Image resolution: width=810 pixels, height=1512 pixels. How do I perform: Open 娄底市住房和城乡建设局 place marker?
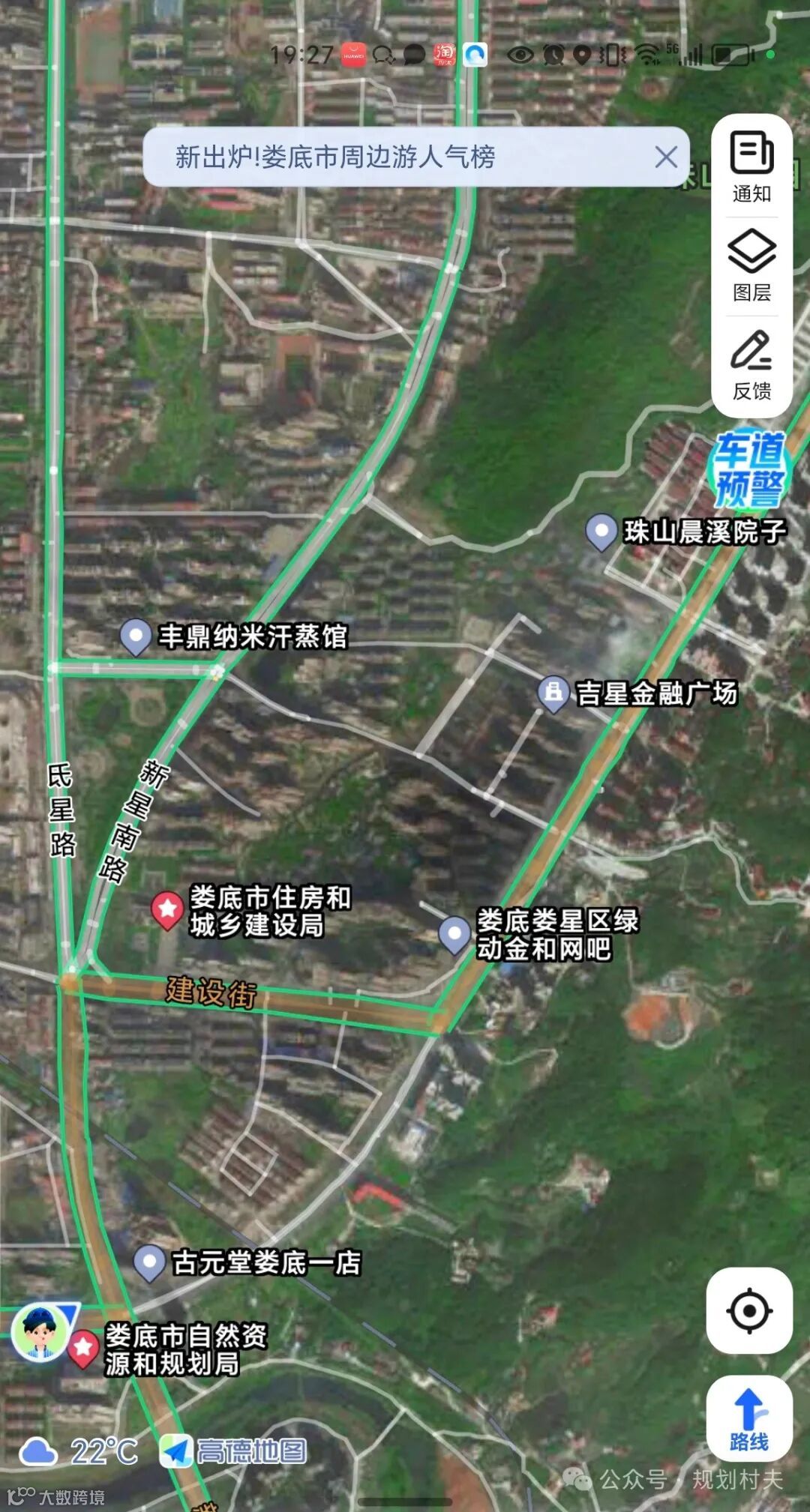[167, 909]
